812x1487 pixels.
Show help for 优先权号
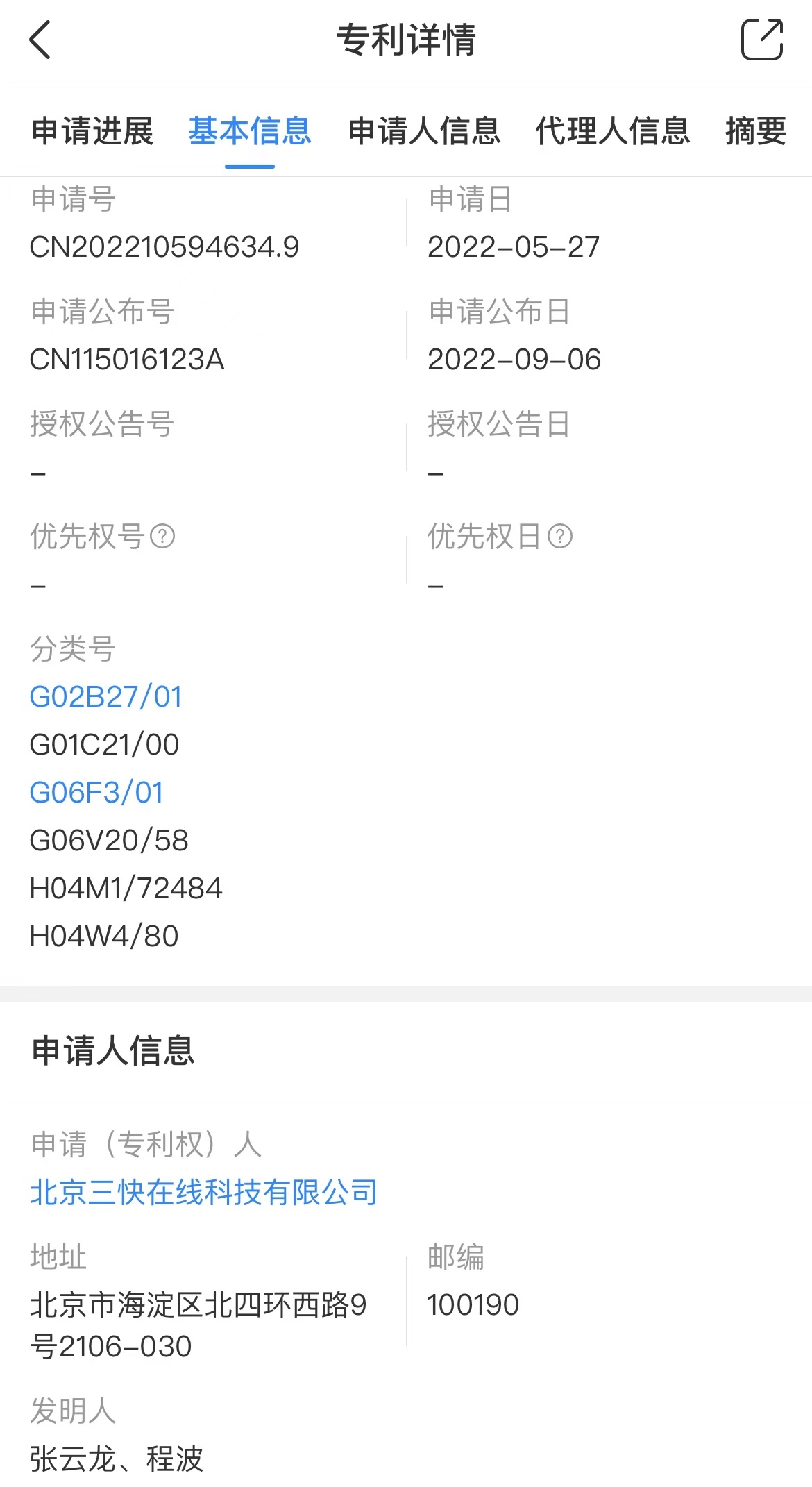(x=162, y=537)
